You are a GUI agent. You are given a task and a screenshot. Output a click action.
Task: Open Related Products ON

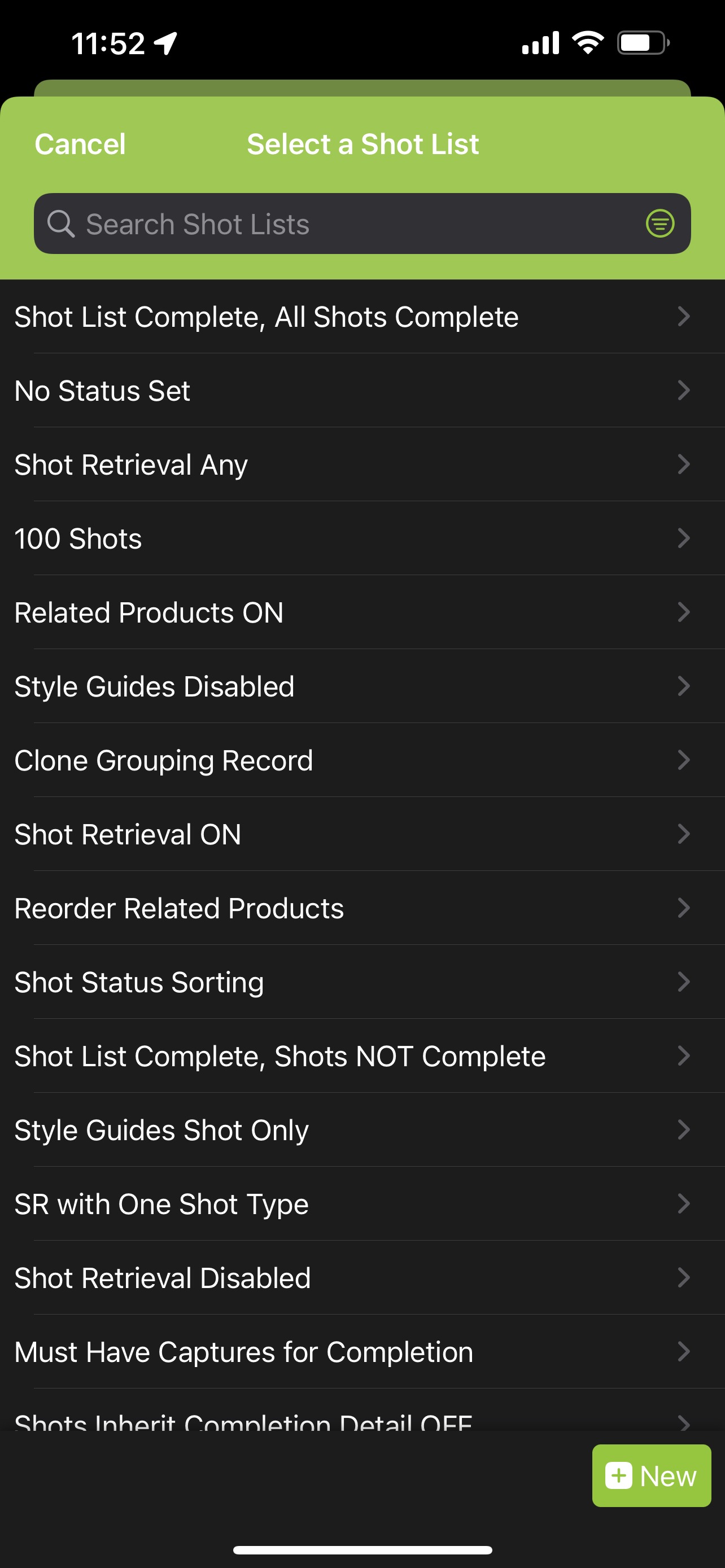362,612
